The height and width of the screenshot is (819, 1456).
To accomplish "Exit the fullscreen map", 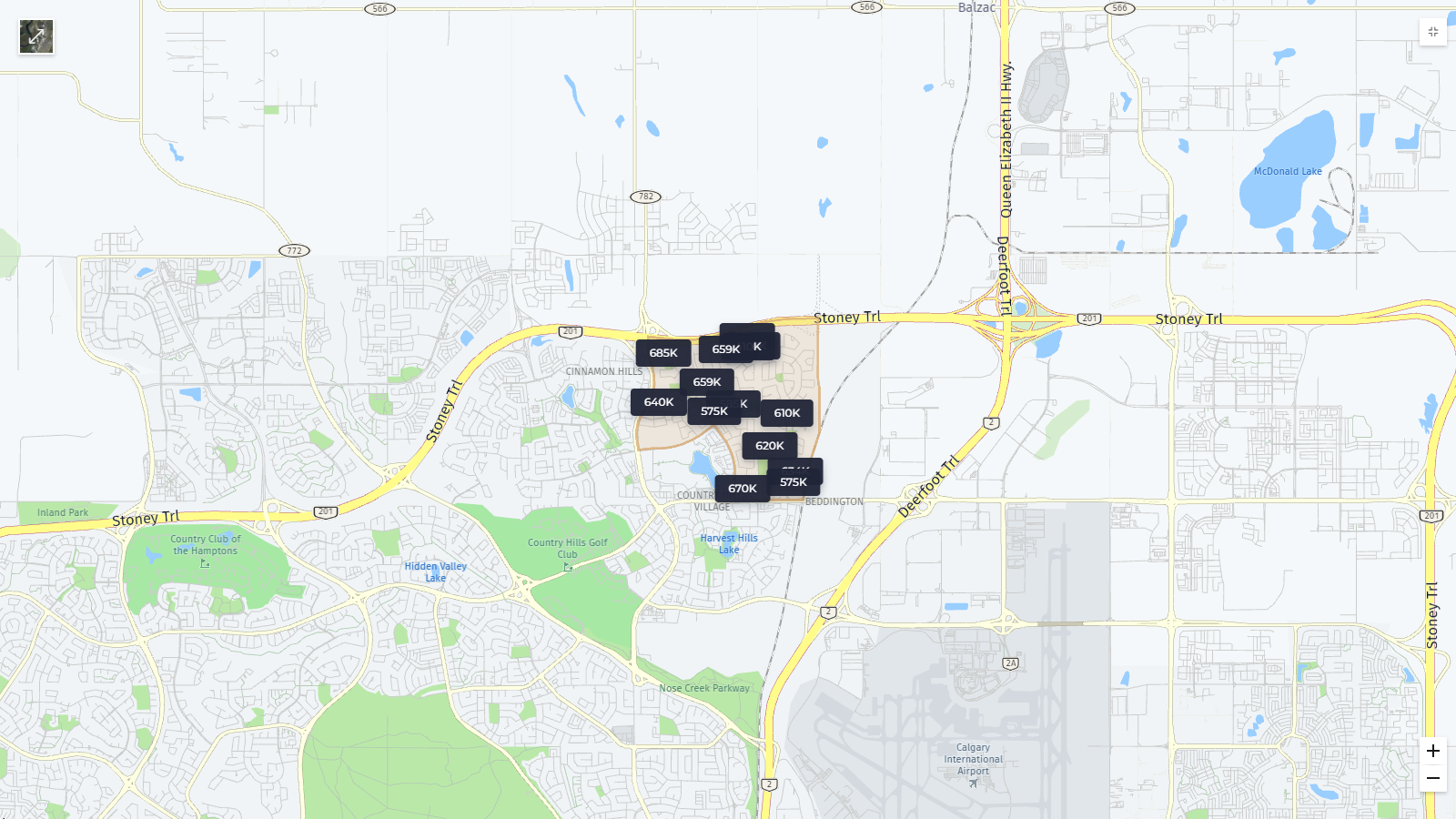I will (1432, 32).
